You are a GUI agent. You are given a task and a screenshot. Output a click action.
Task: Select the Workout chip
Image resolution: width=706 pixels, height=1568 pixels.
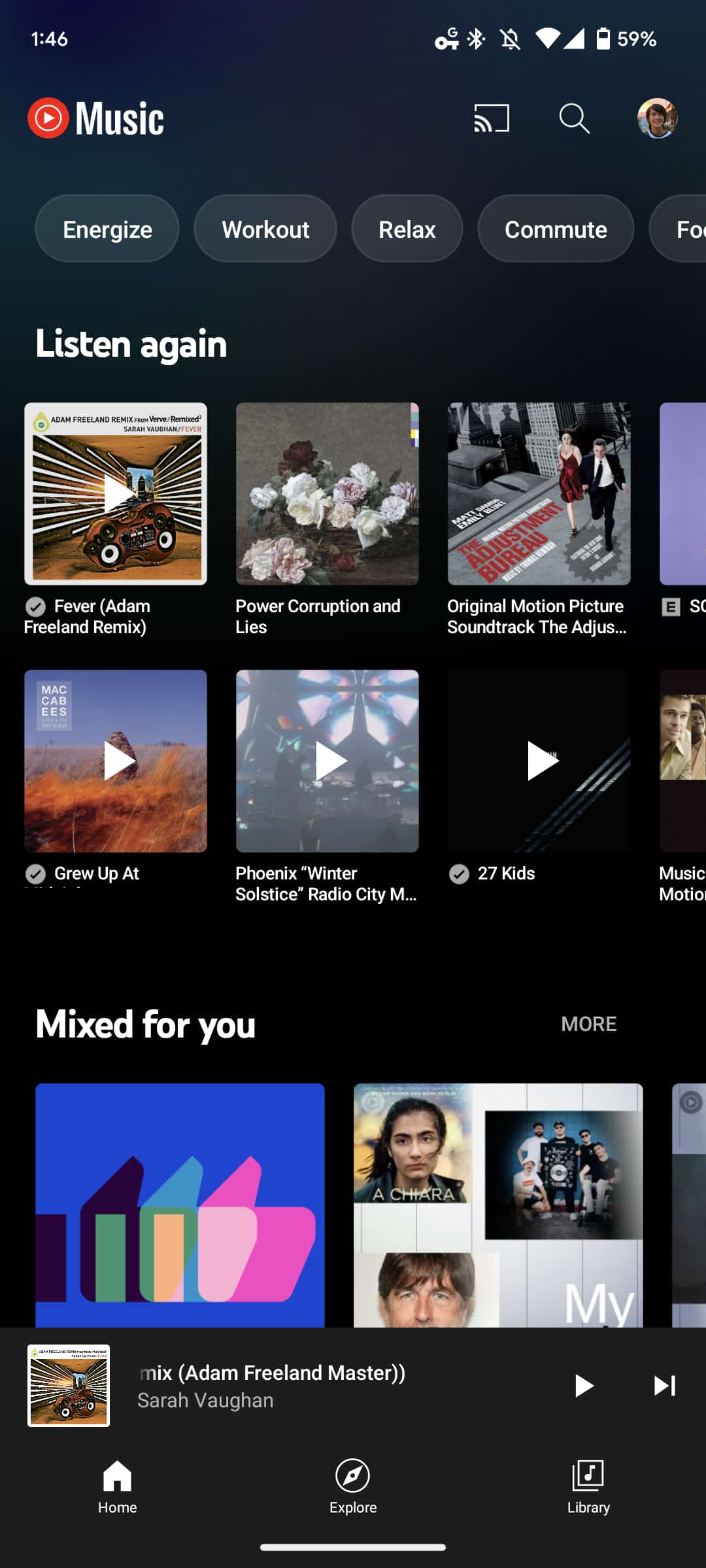(x=265, y=229)
